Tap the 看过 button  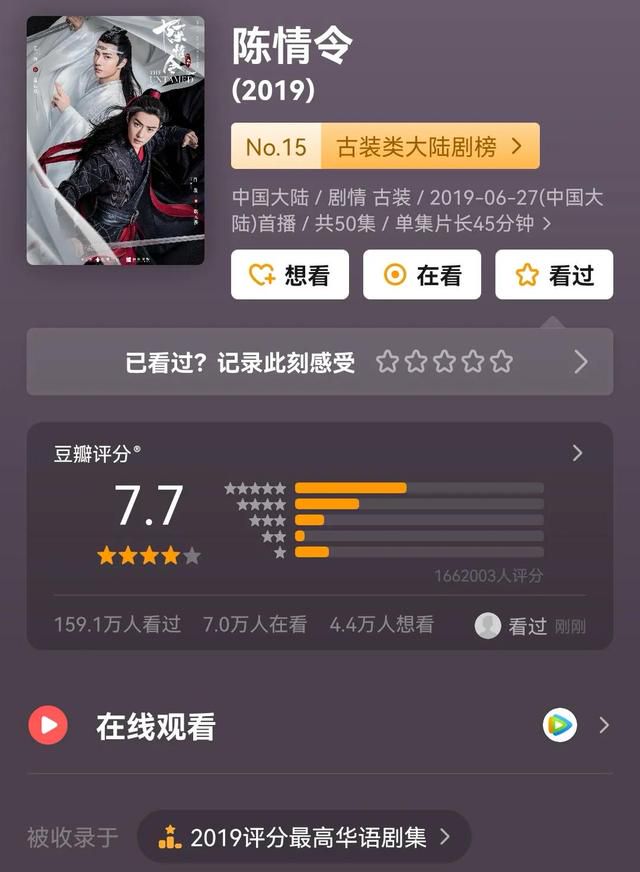click(x=553, y=275)
